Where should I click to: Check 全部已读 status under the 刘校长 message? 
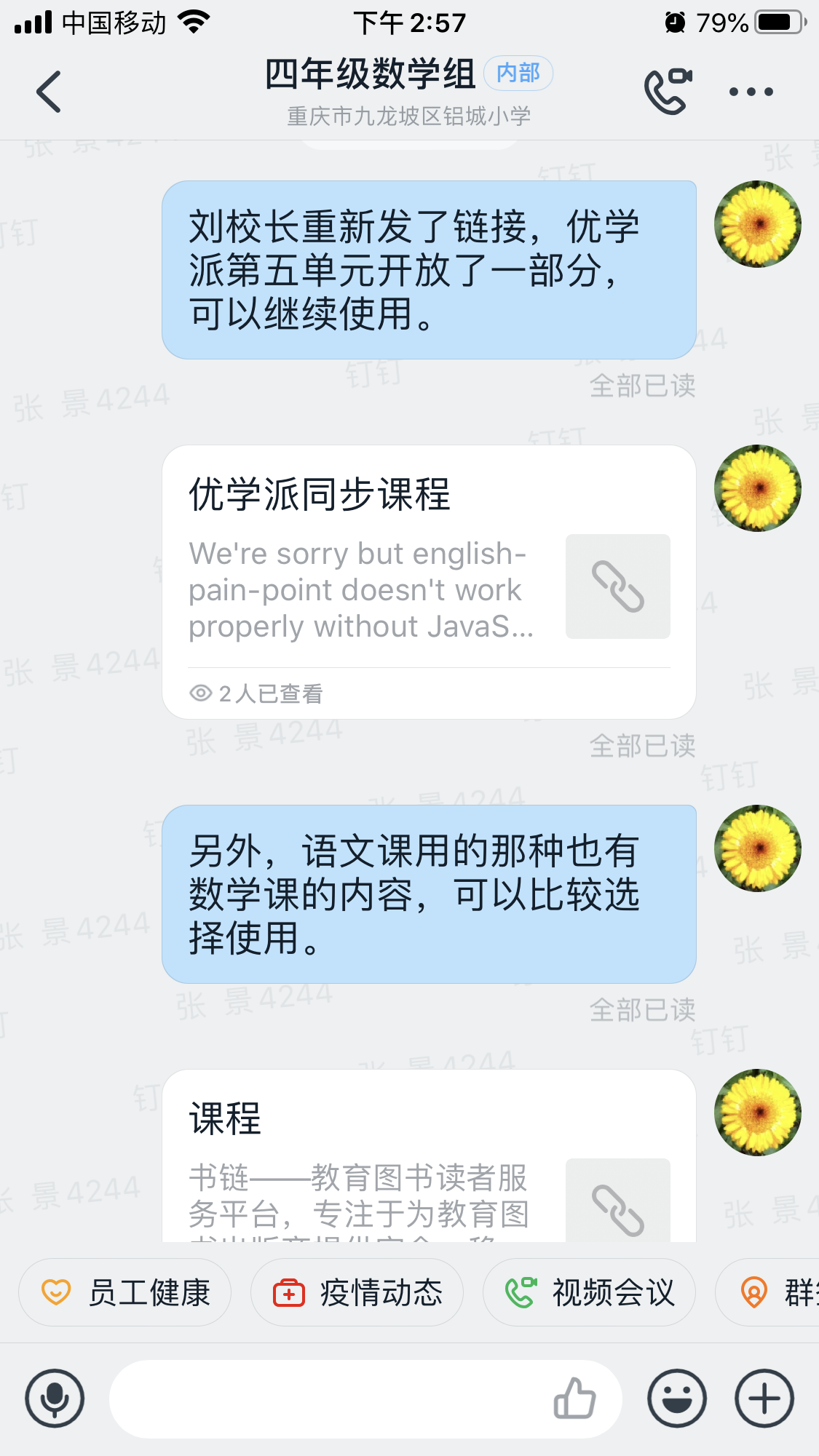coord(642,386)
